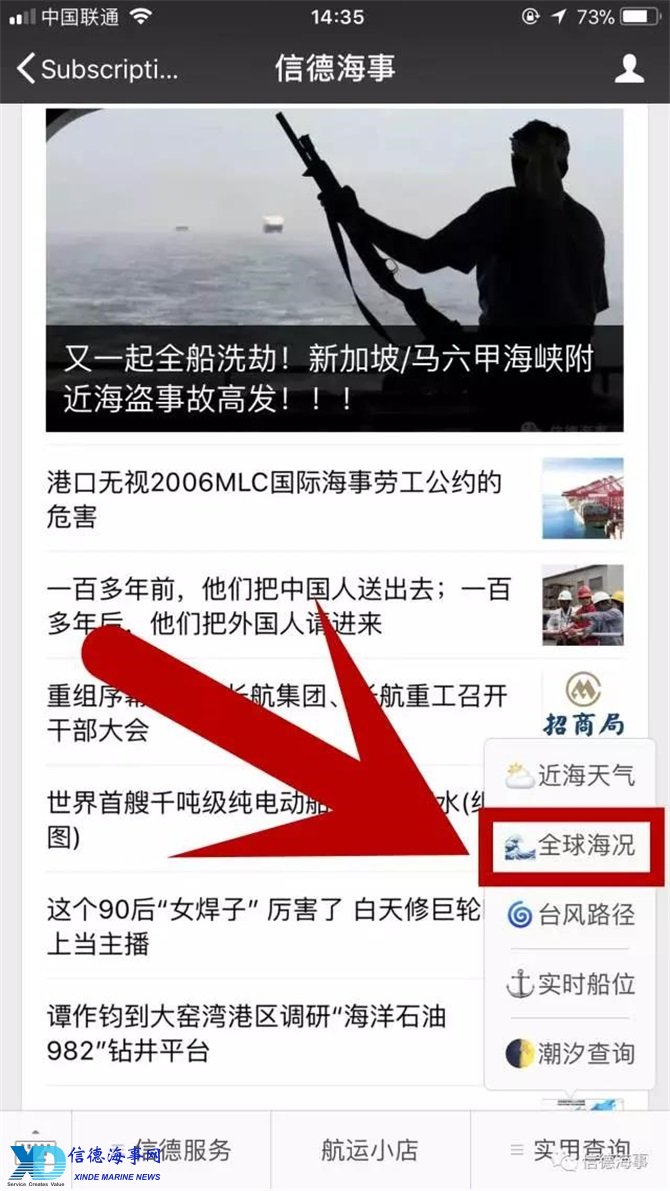This screenshot has width=670, height=1191.
Task: Select 近海天气 from the popup menu
Action: click(571, 776)
